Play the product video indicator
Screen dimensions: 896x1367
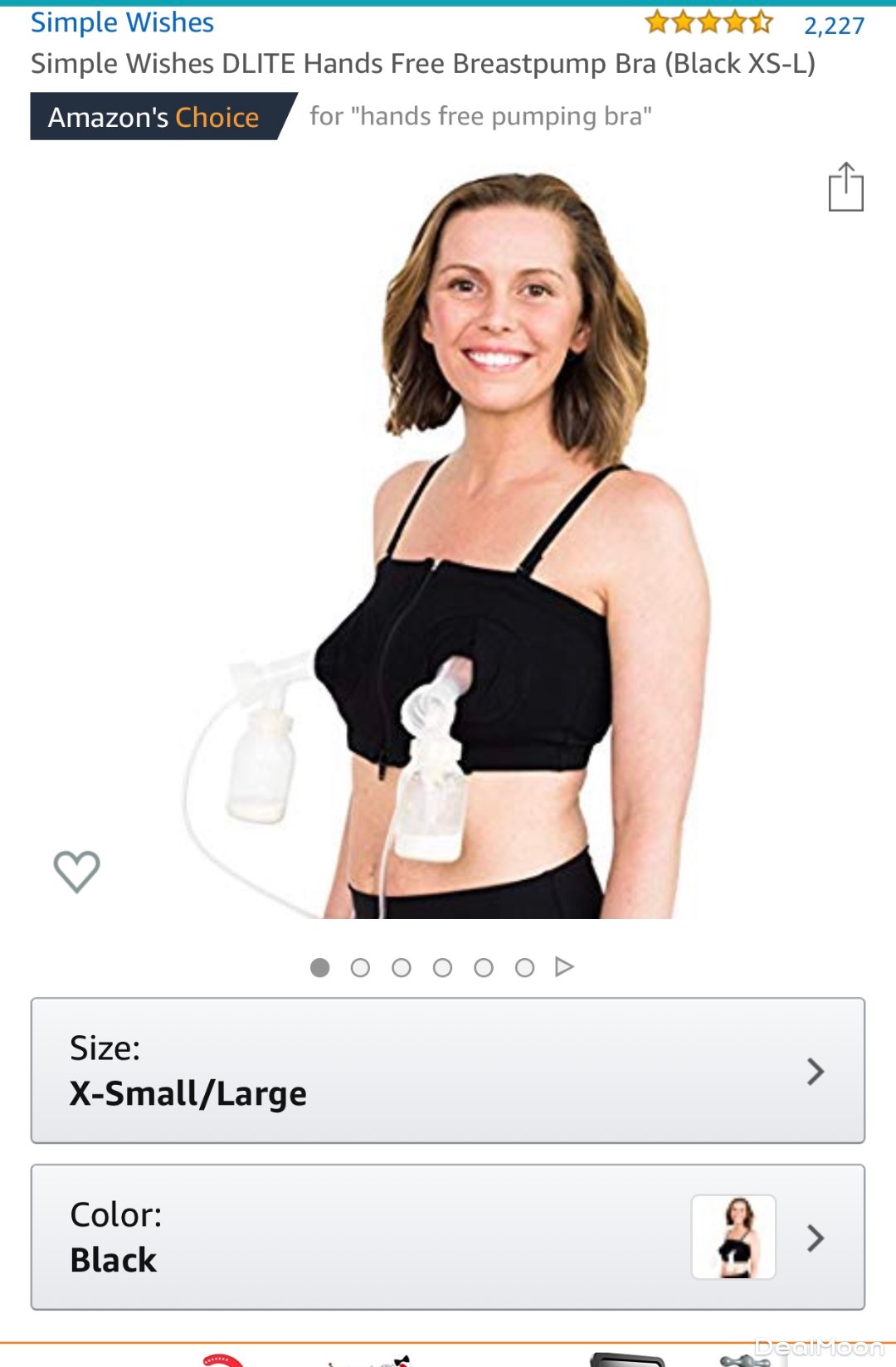pos(565,967)
